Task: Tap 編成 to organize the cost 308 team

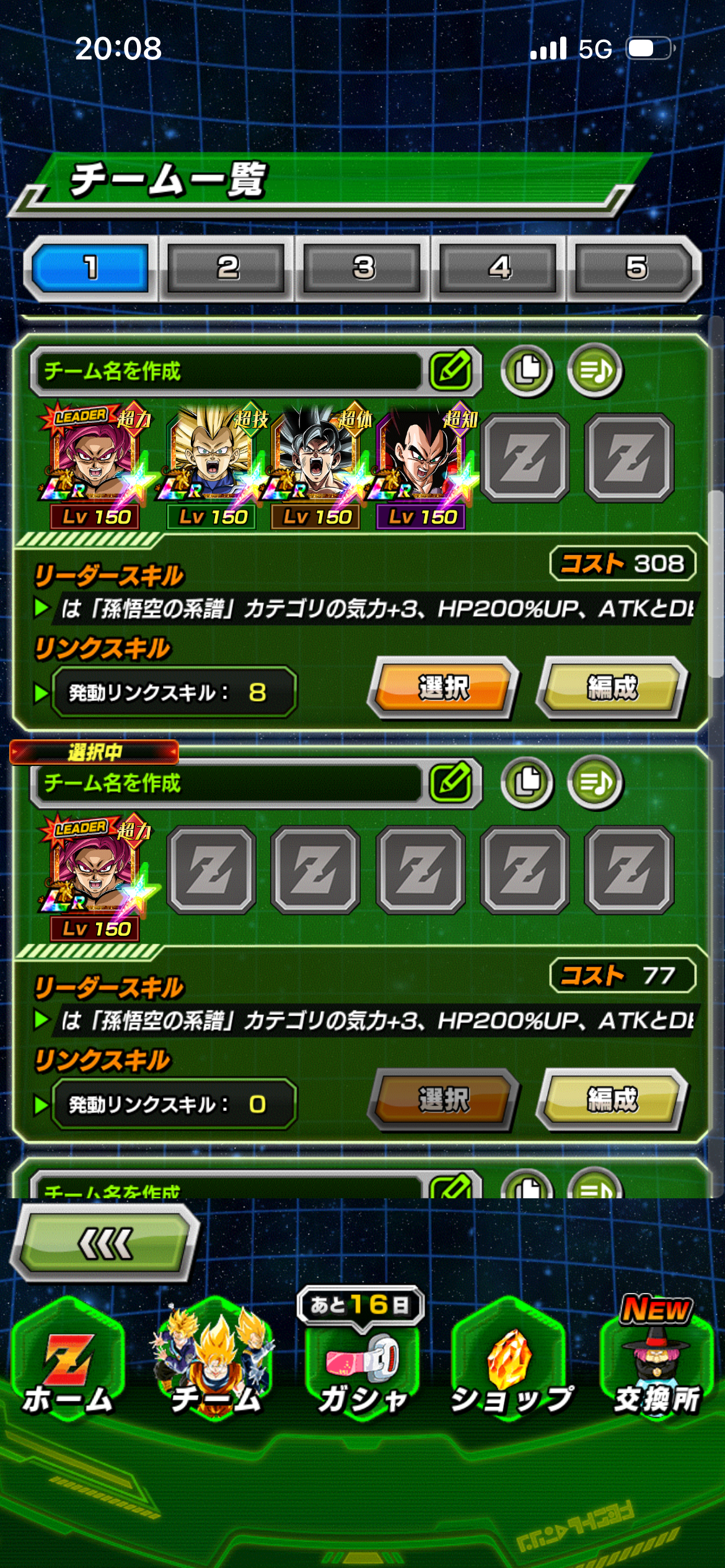Action: click(612, 688)
